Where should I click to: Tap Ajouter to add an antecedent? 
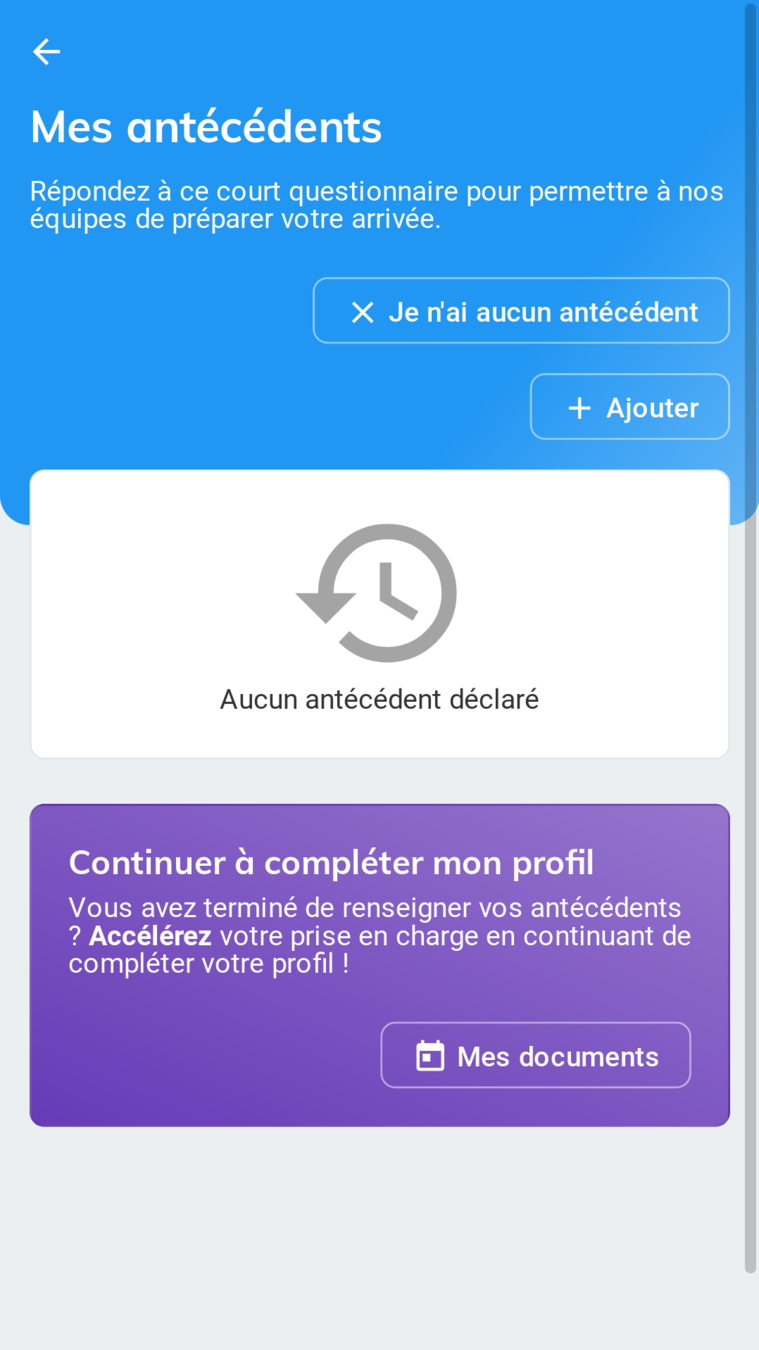tap(630, 407)
